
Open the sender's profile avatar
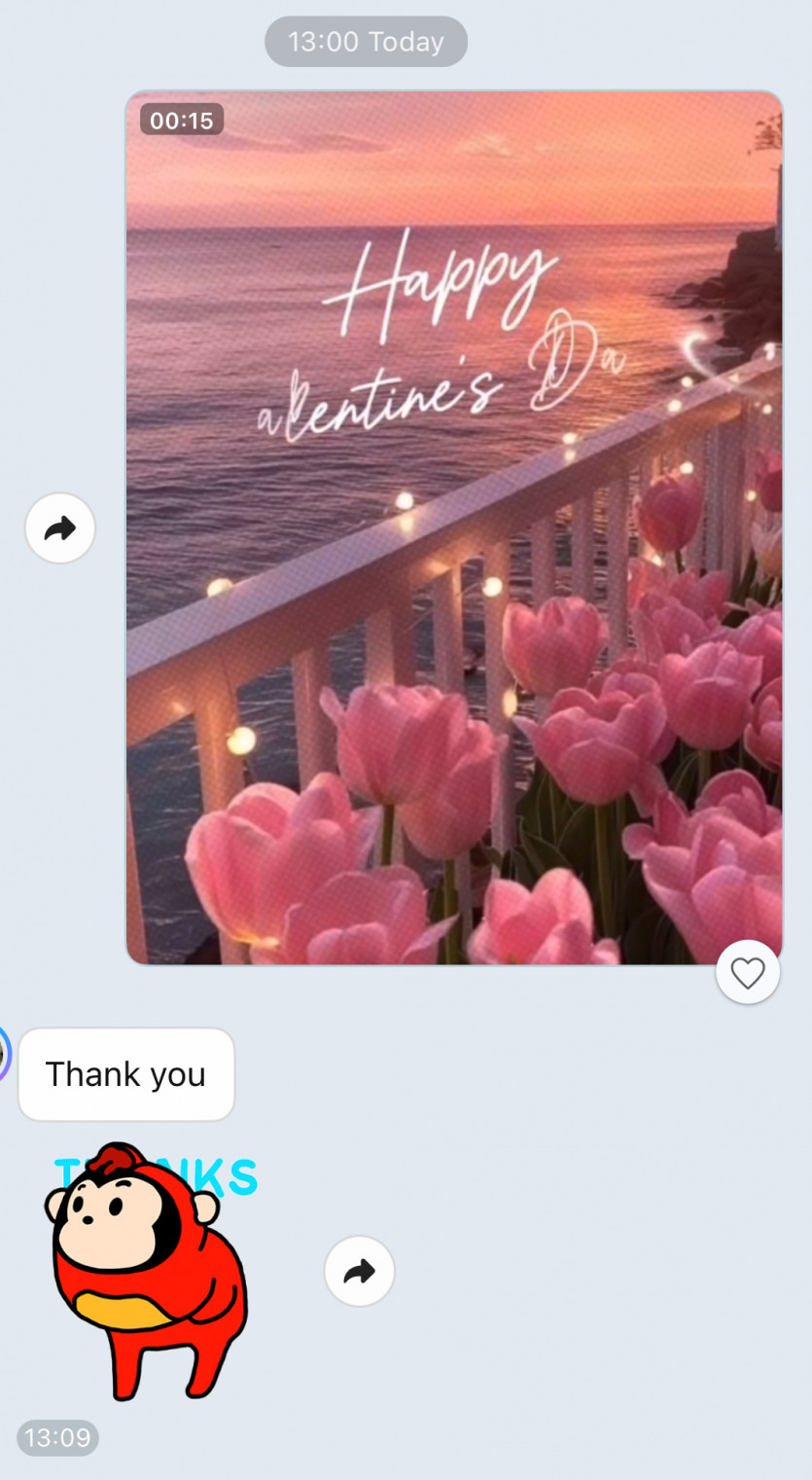click(x=4, y=1053)
